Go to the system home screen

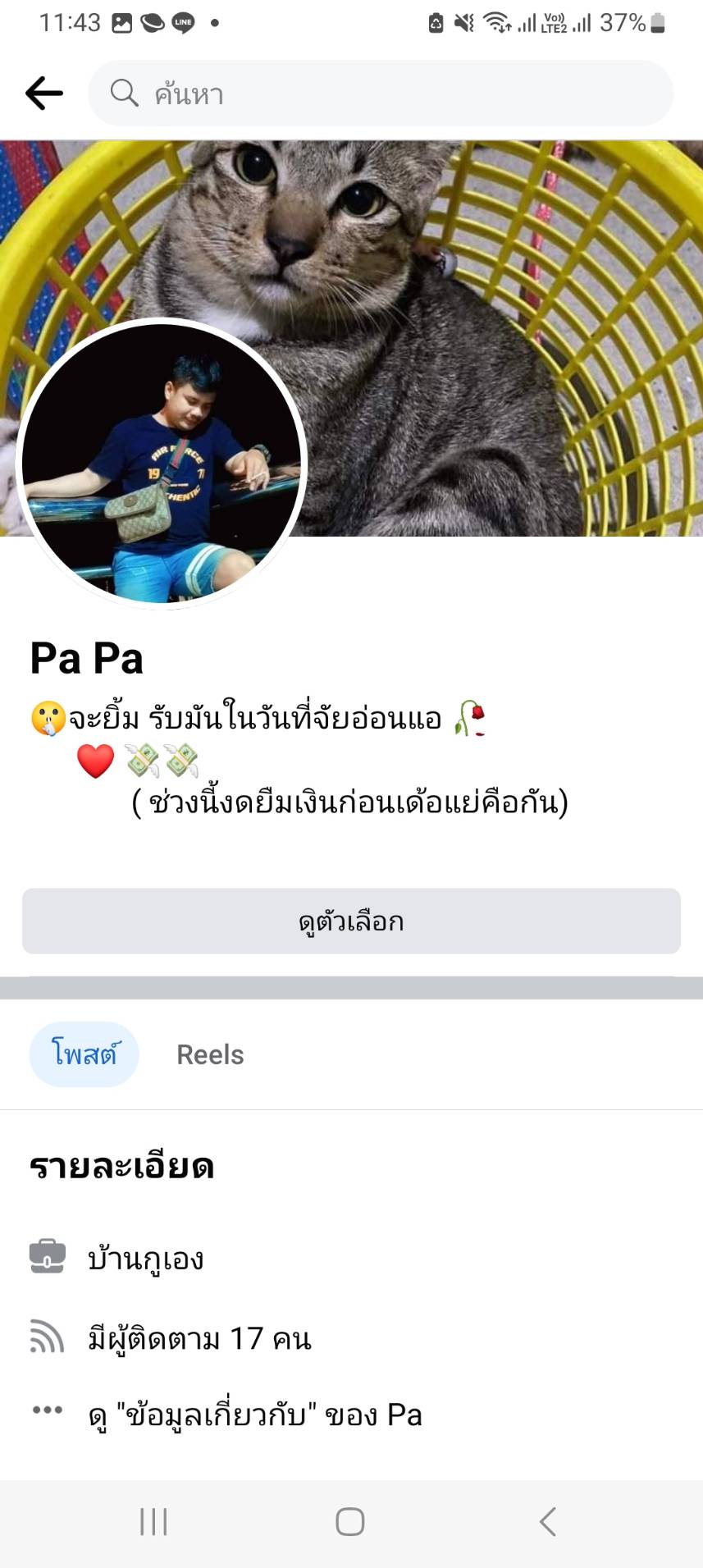(350, 1522)
